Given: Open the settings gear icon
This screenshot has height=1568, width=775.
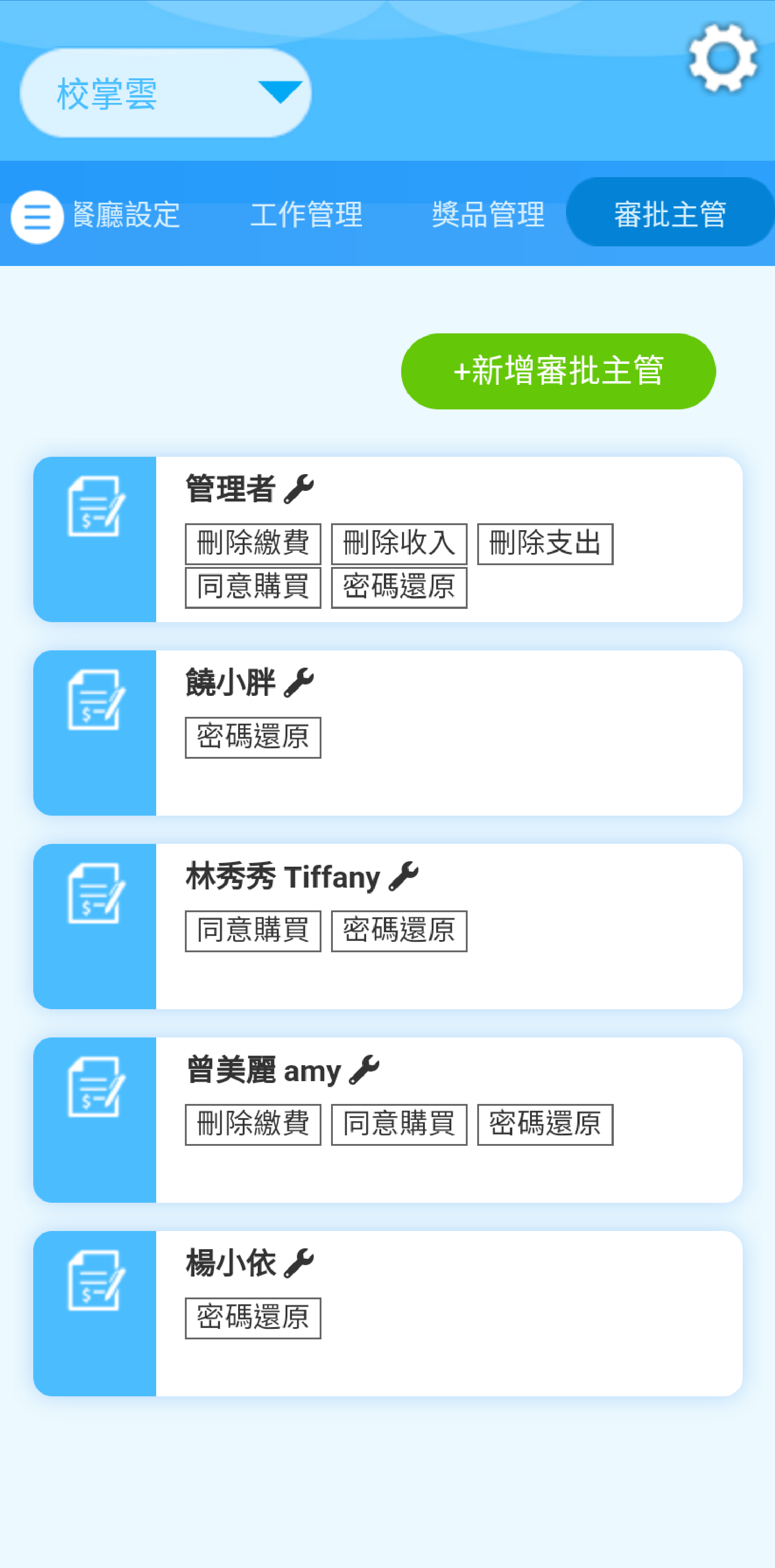Looking at the screenshot, I should point(723,58).
